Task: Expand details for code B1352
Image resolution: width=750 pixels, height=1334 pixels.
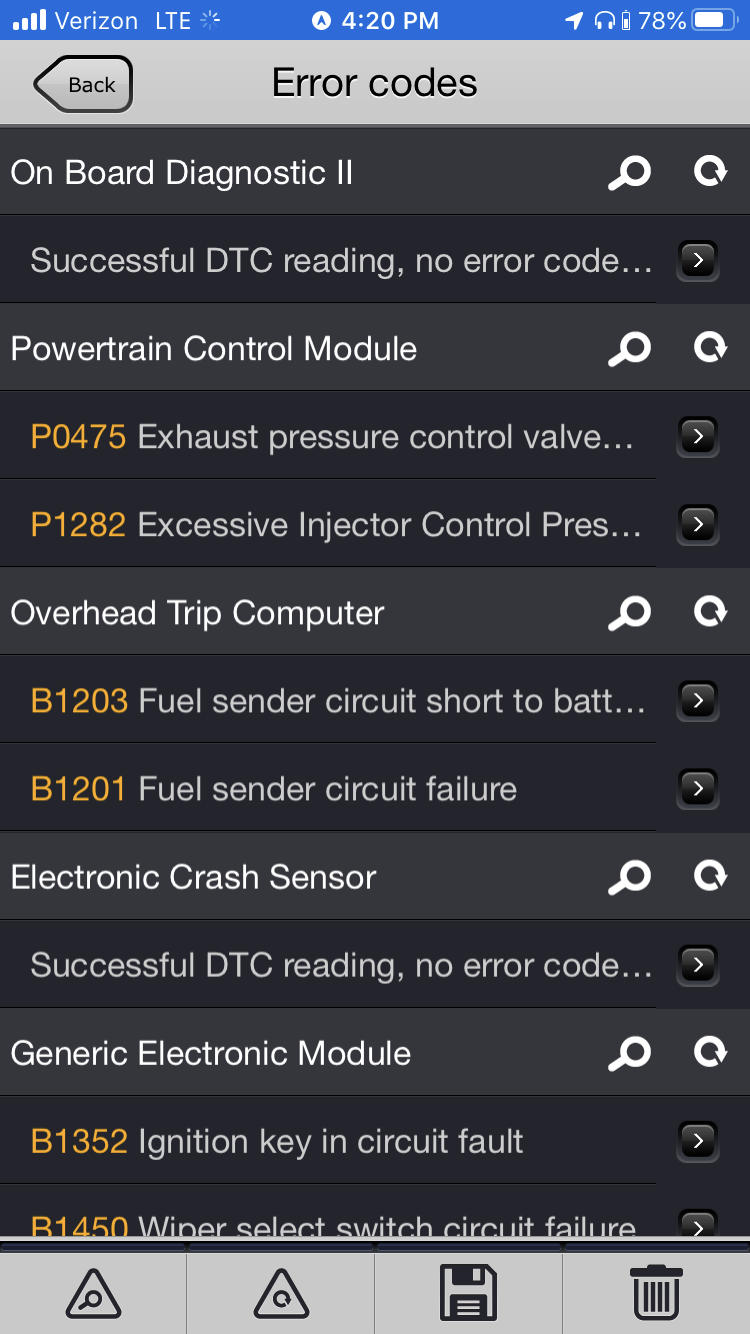Action: click(x=698, y=1141)
